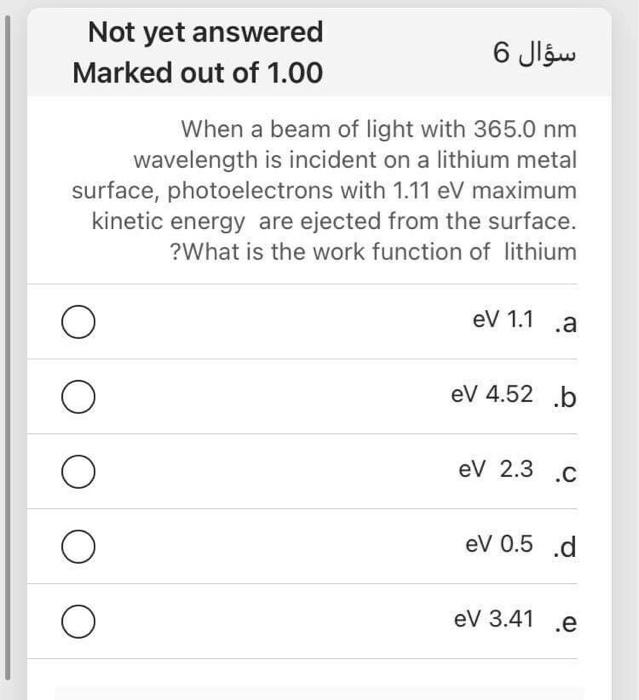Select answer a, 1.1 eV
Screen dimensions: 639x700
(77, 323)
